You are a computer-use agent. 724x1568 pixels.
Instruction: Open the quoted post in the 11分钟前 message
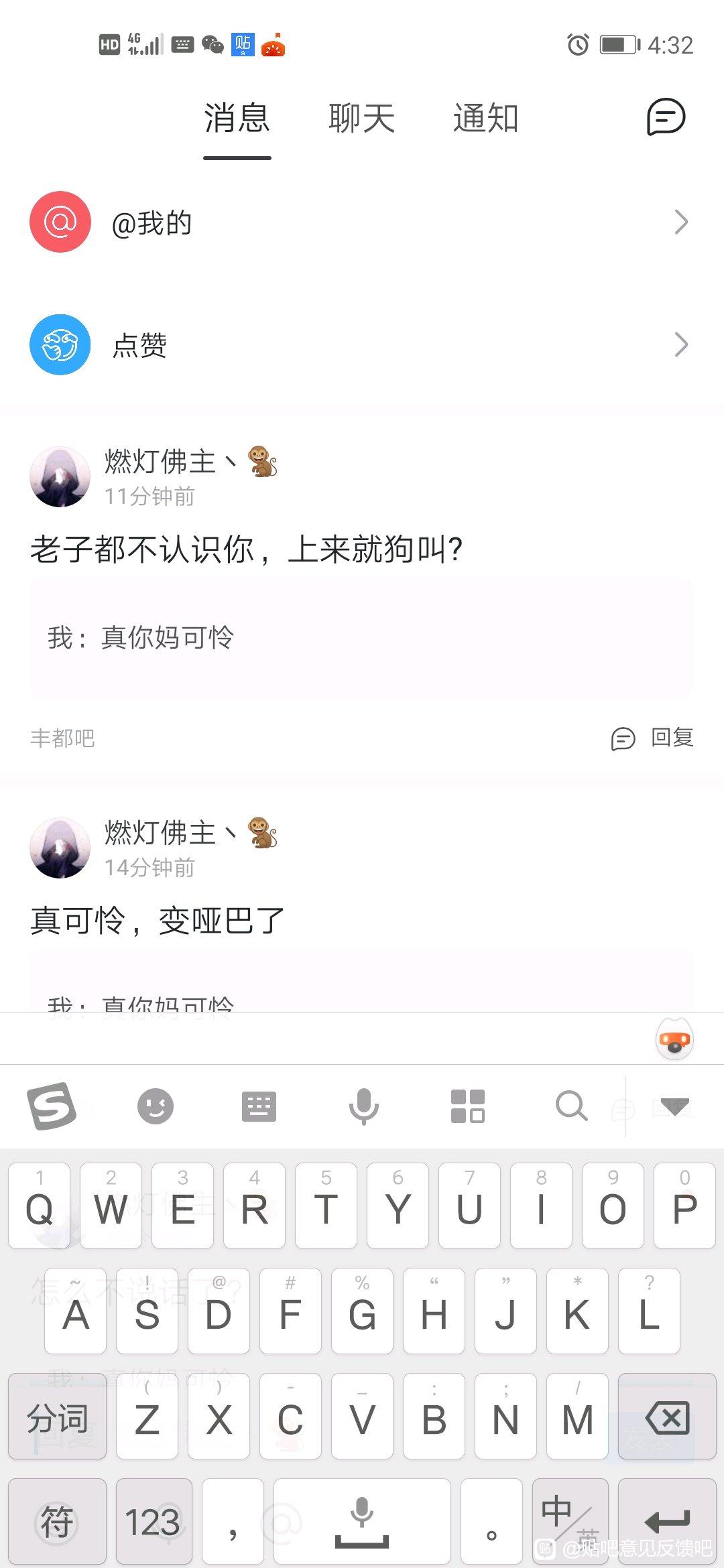coord(361,638)
